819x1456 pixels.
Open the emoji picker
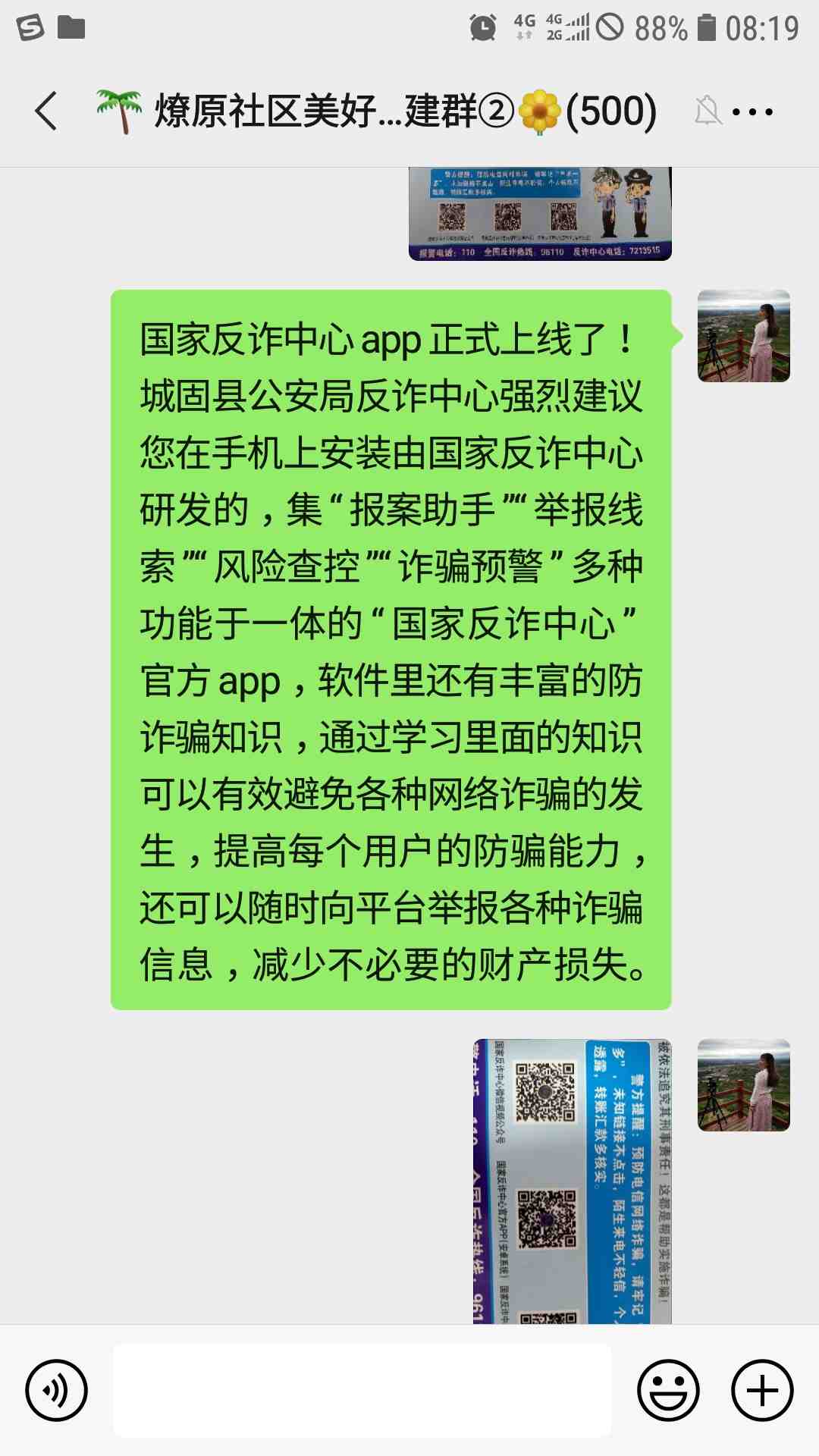coord(667,1391)
